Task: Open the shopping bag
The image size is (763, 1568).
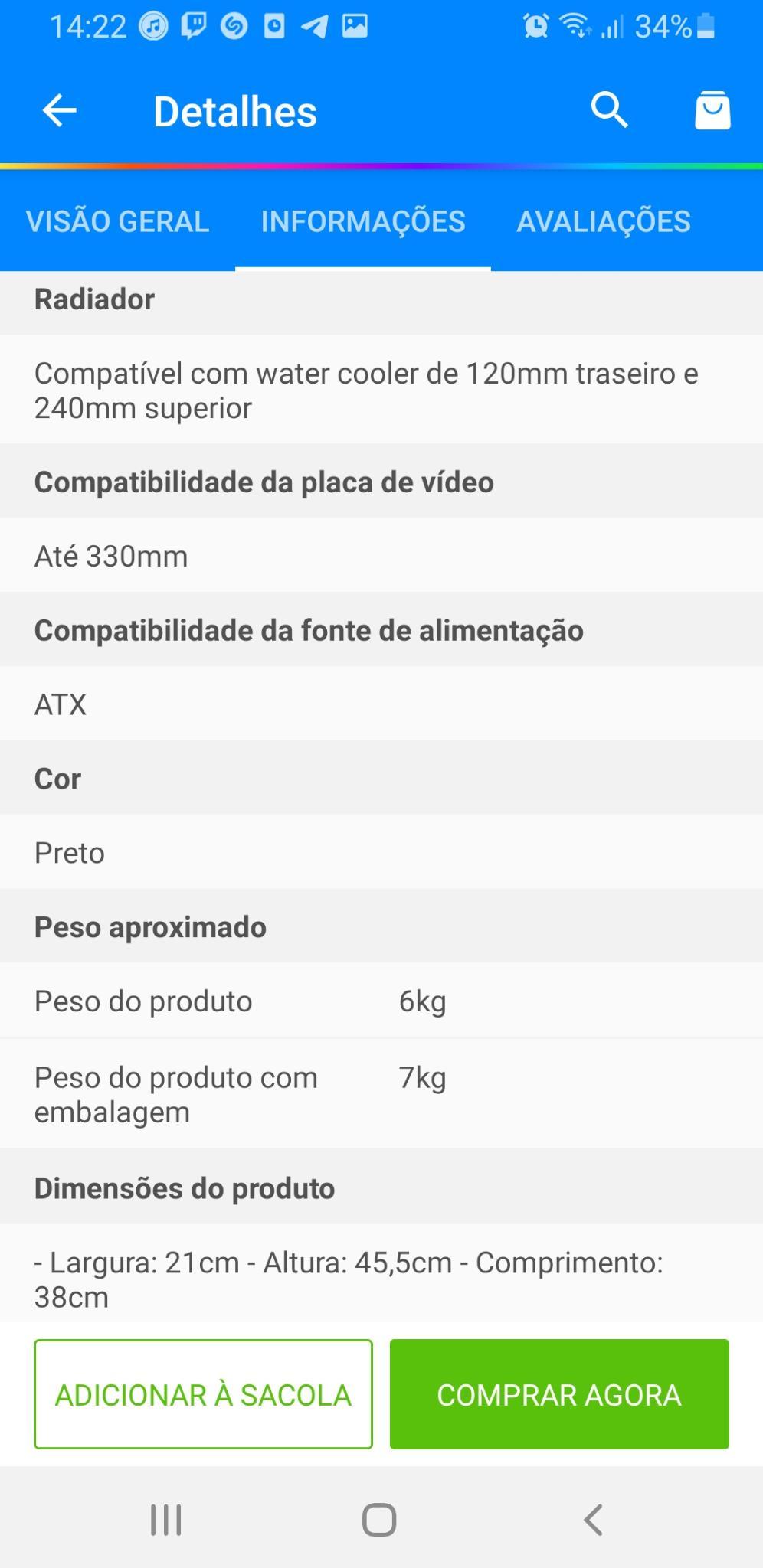Action: 712,110
